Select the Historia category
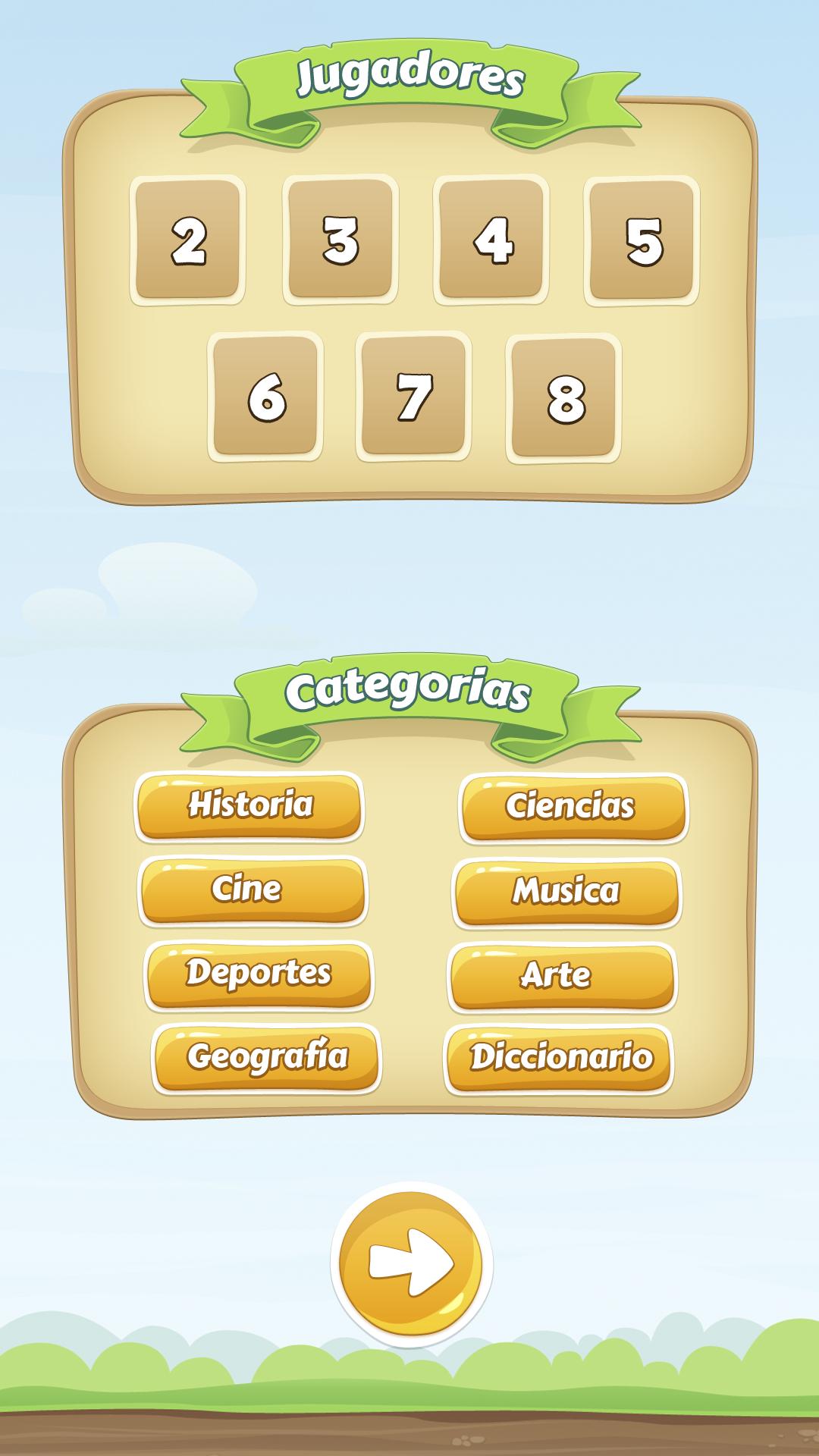The width and height of the screenshot is (819, 1456). pos(249,806)
